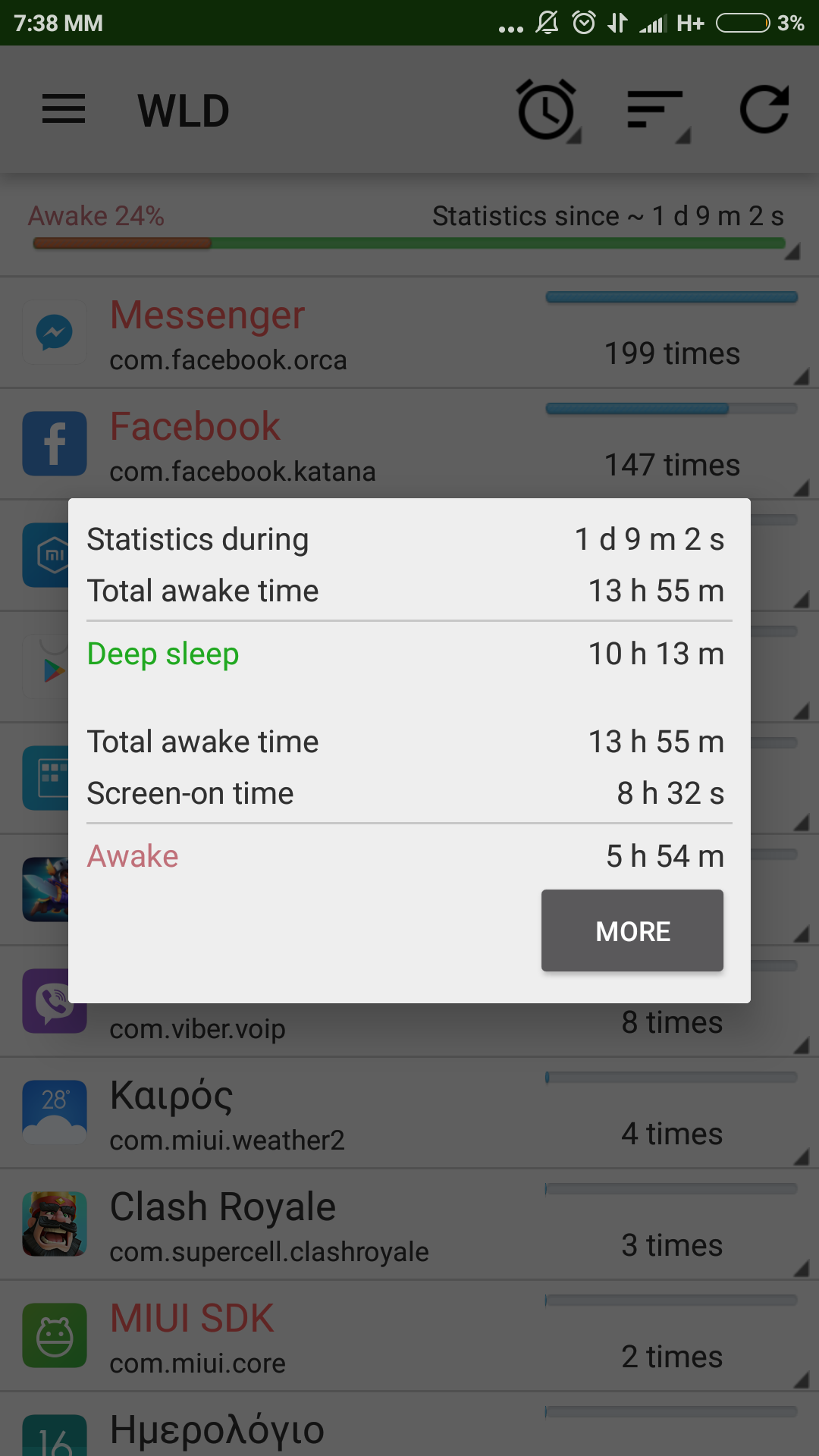
Task: Tap the MORE button in the statistics dialog
Action: [632, 930]
